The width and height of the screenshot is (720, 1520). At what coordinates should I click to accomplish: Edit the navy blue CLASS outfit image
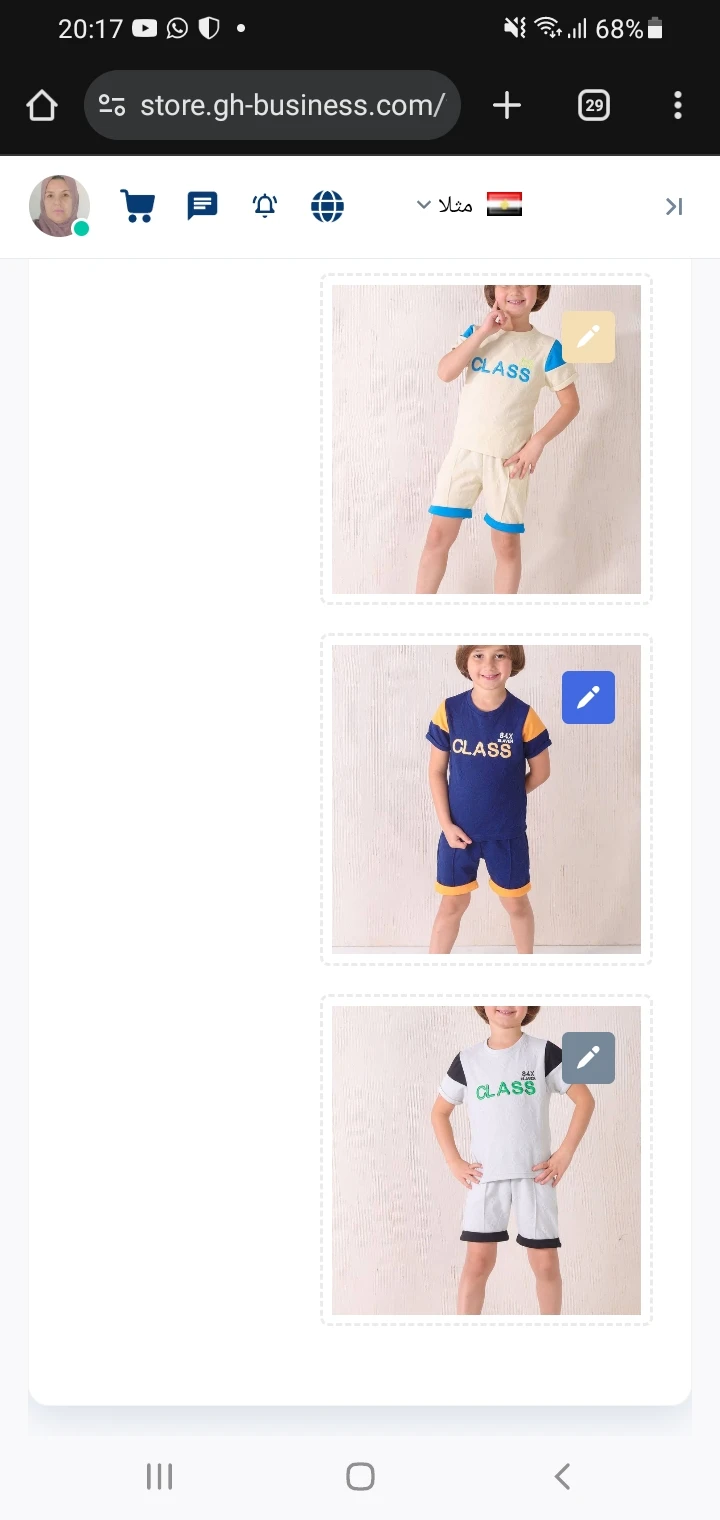(588, 696)
